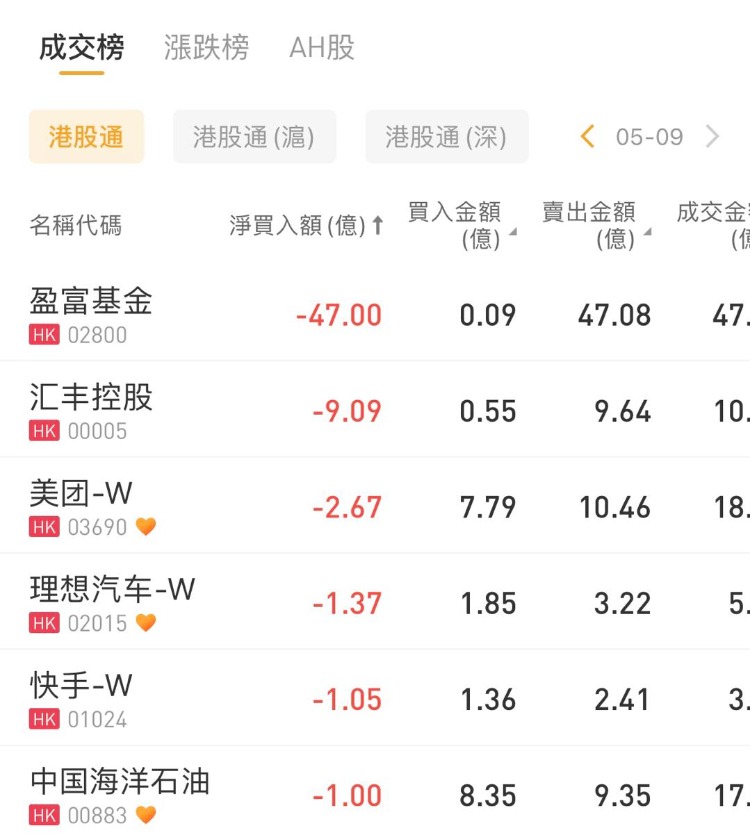The width and height of the screenshot is (750, 835).
Task: Filter by 港股通 (深)
Action: click(446, 137)
